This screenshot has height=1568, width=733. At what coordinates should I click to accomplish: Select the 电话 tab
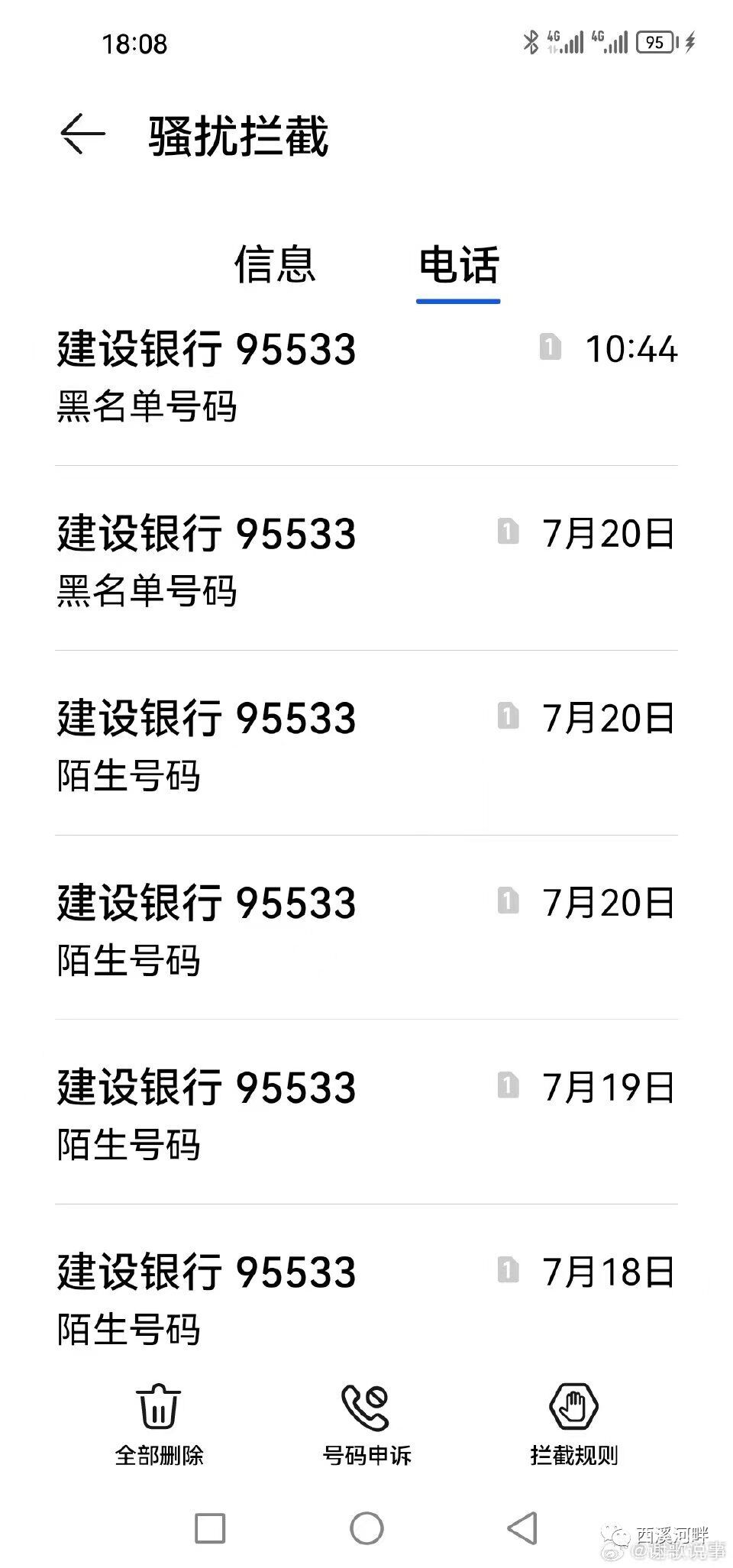point(458,265)
